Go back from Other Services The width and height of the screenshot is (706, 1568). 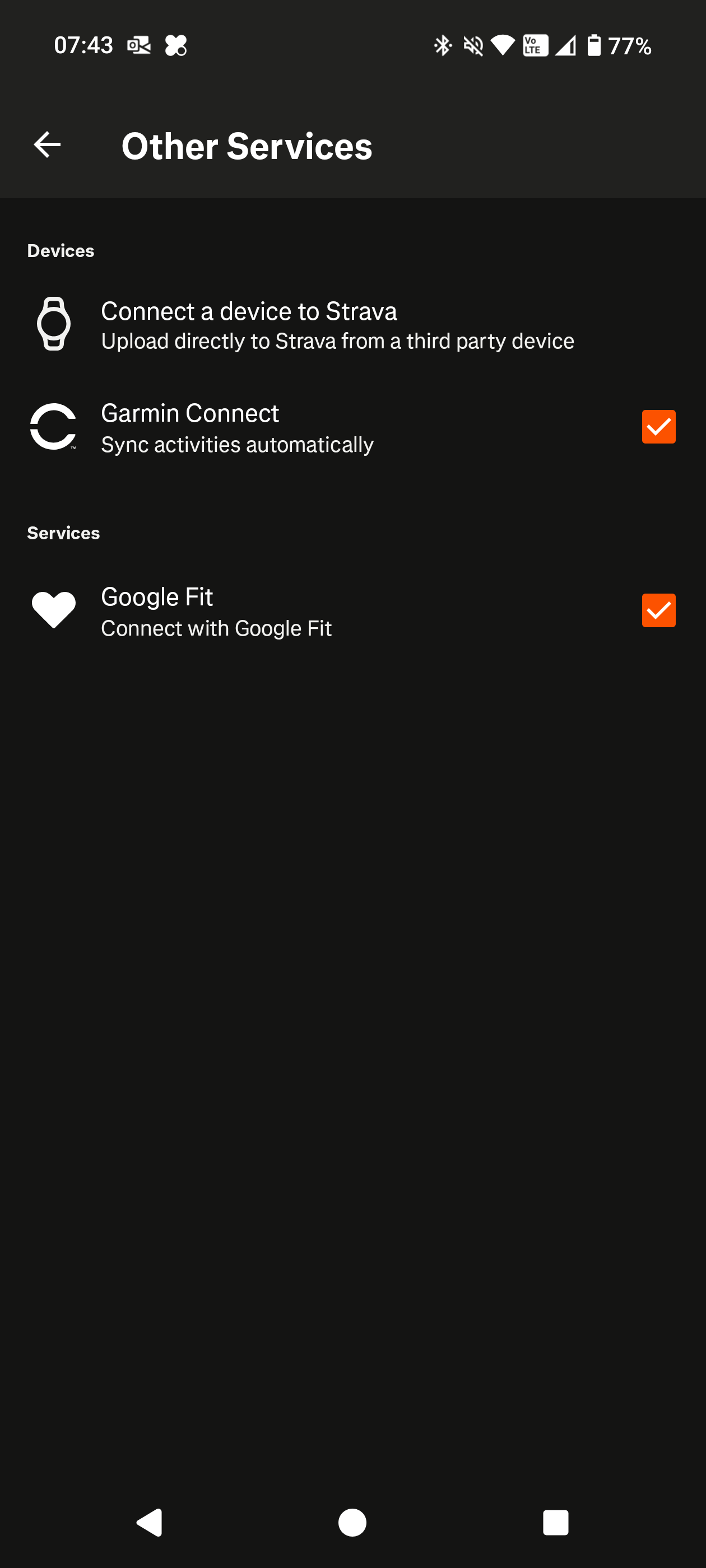click(x=47, y=145)
